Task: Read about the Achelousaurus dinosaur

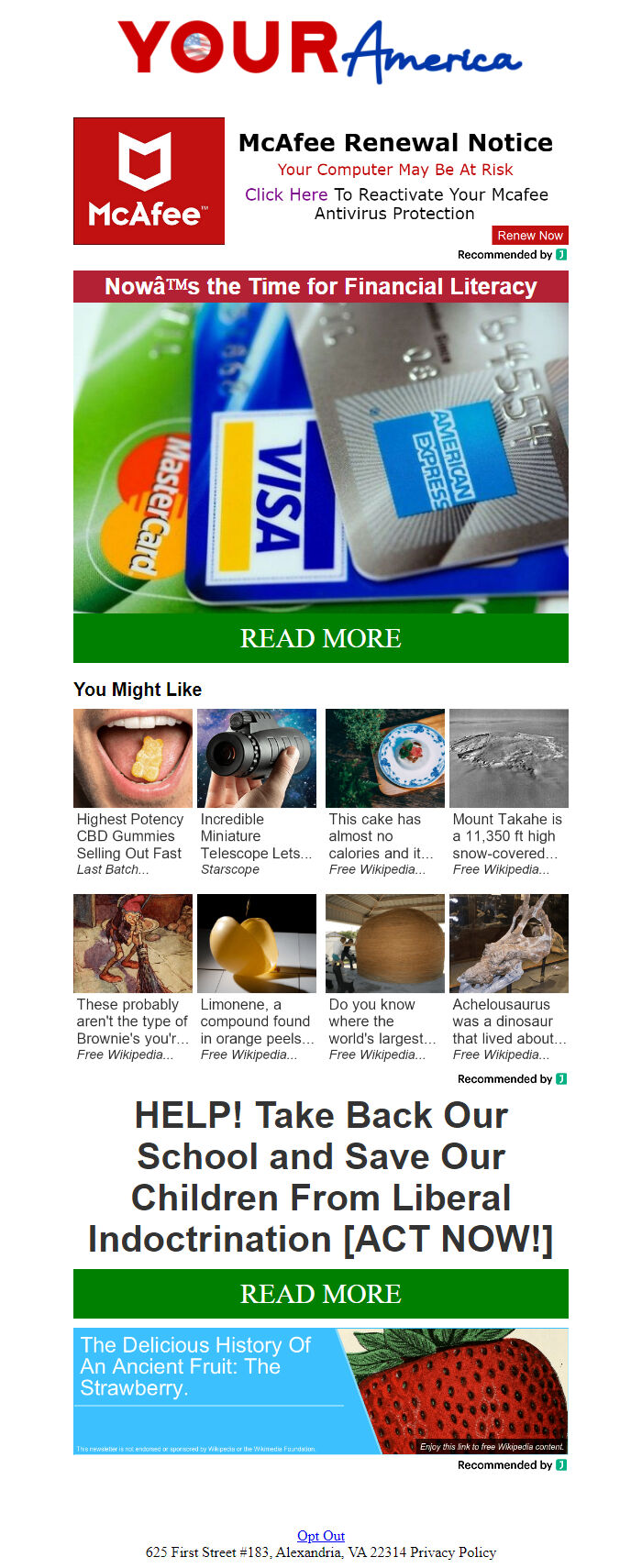Action: click(x=509, y=978)
